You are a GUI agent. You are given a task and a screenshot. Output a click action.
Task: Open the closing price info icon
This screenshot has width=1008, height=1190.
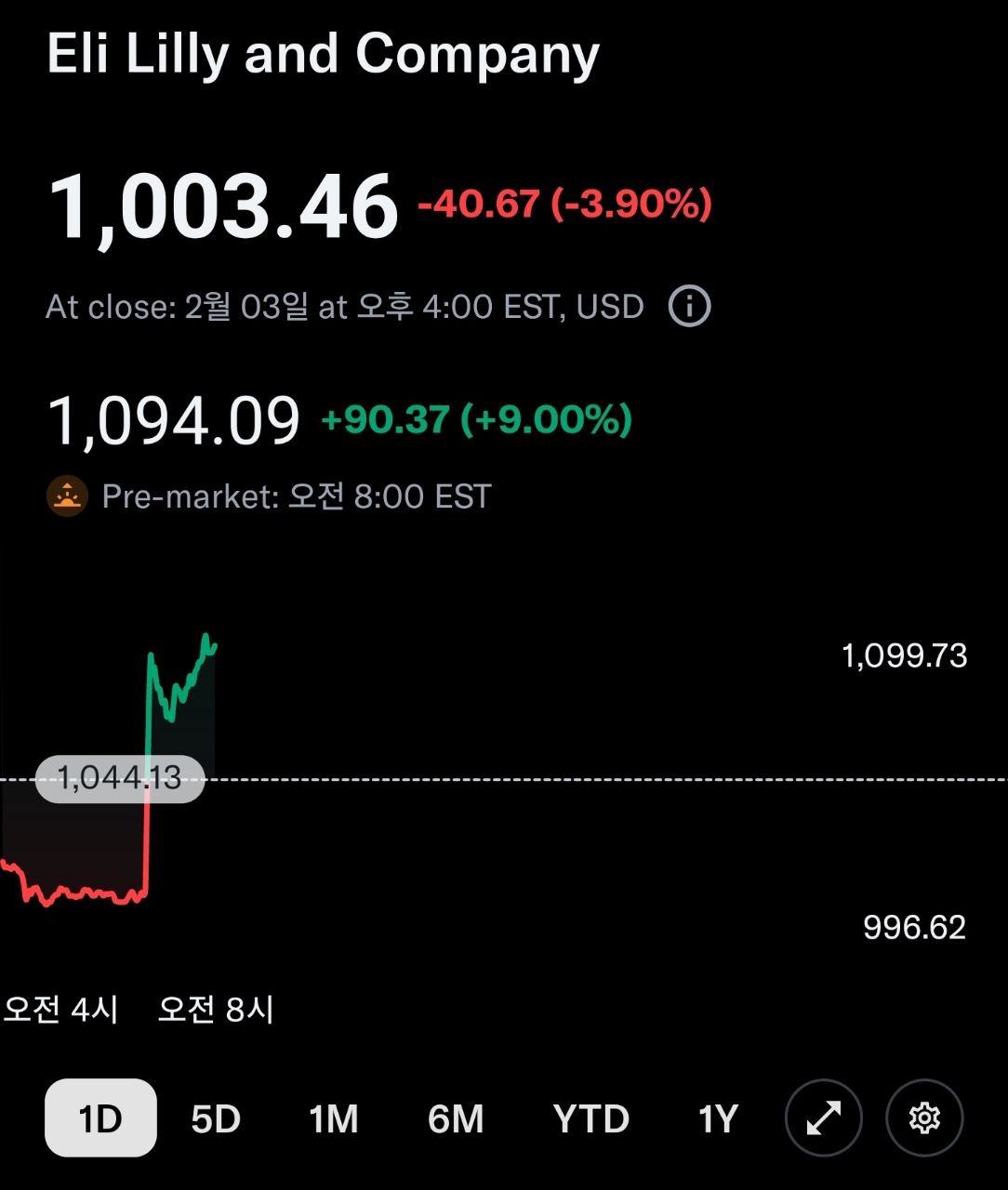(689, 306)
